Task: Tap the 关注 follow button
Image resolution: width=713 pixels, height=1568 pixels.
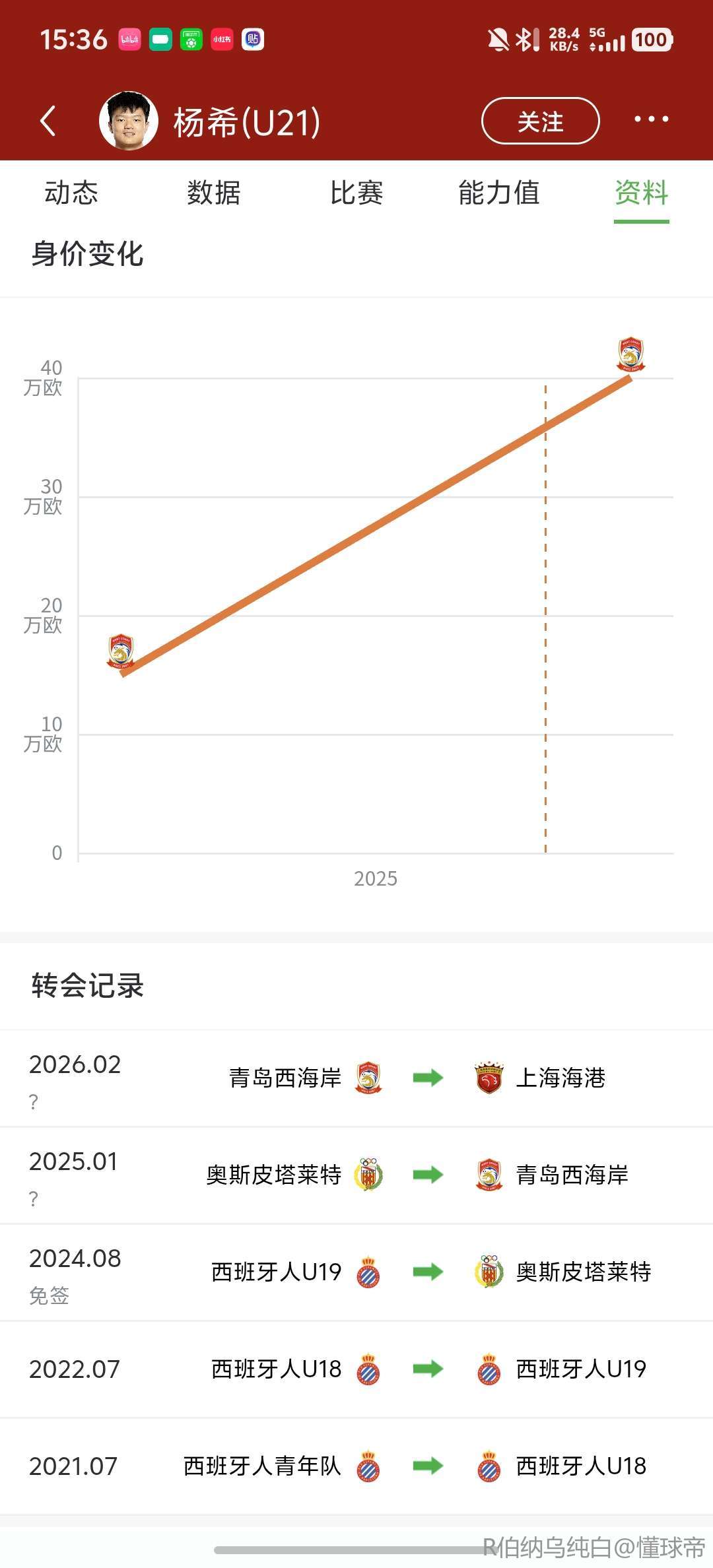Action: tap(540, 121)
